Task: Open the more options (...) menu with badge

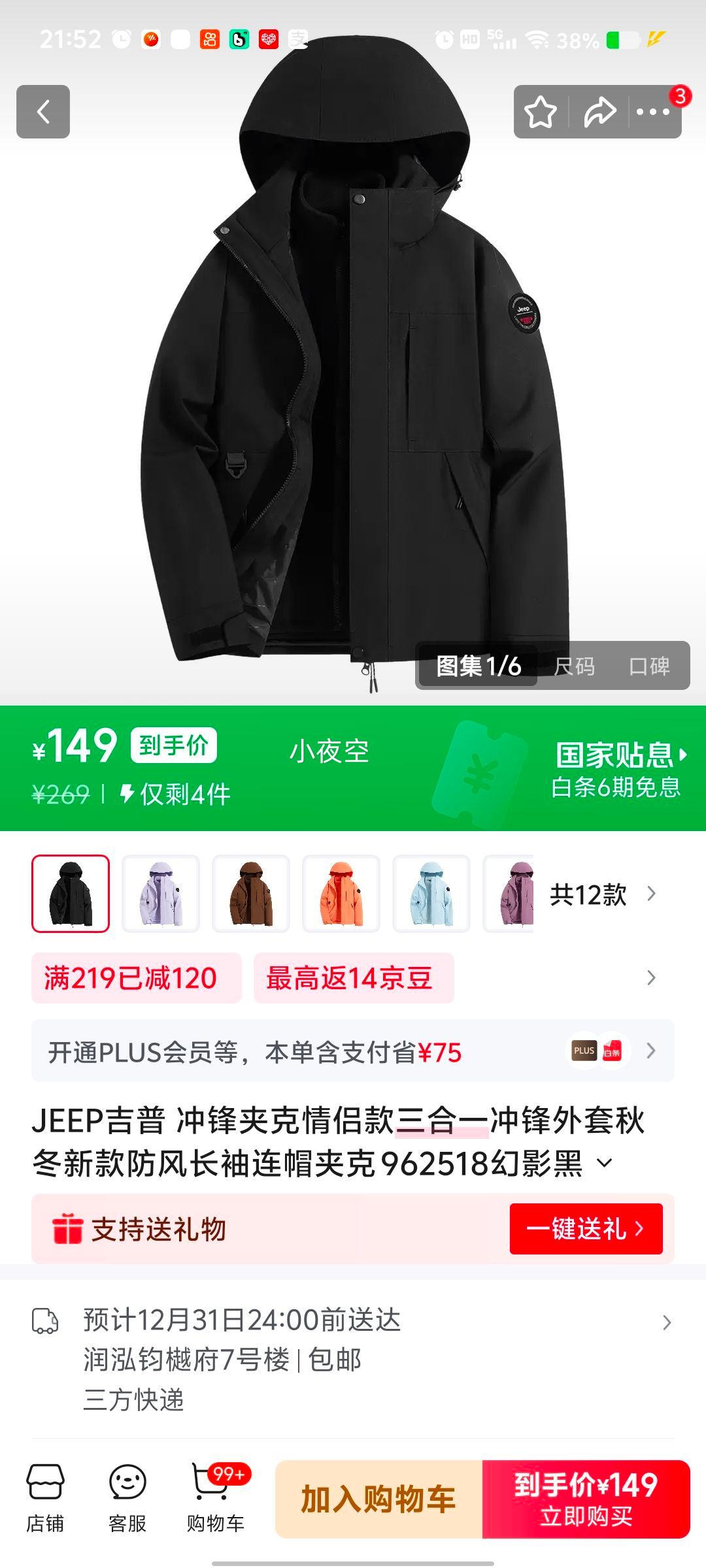Action: (654, 113)
